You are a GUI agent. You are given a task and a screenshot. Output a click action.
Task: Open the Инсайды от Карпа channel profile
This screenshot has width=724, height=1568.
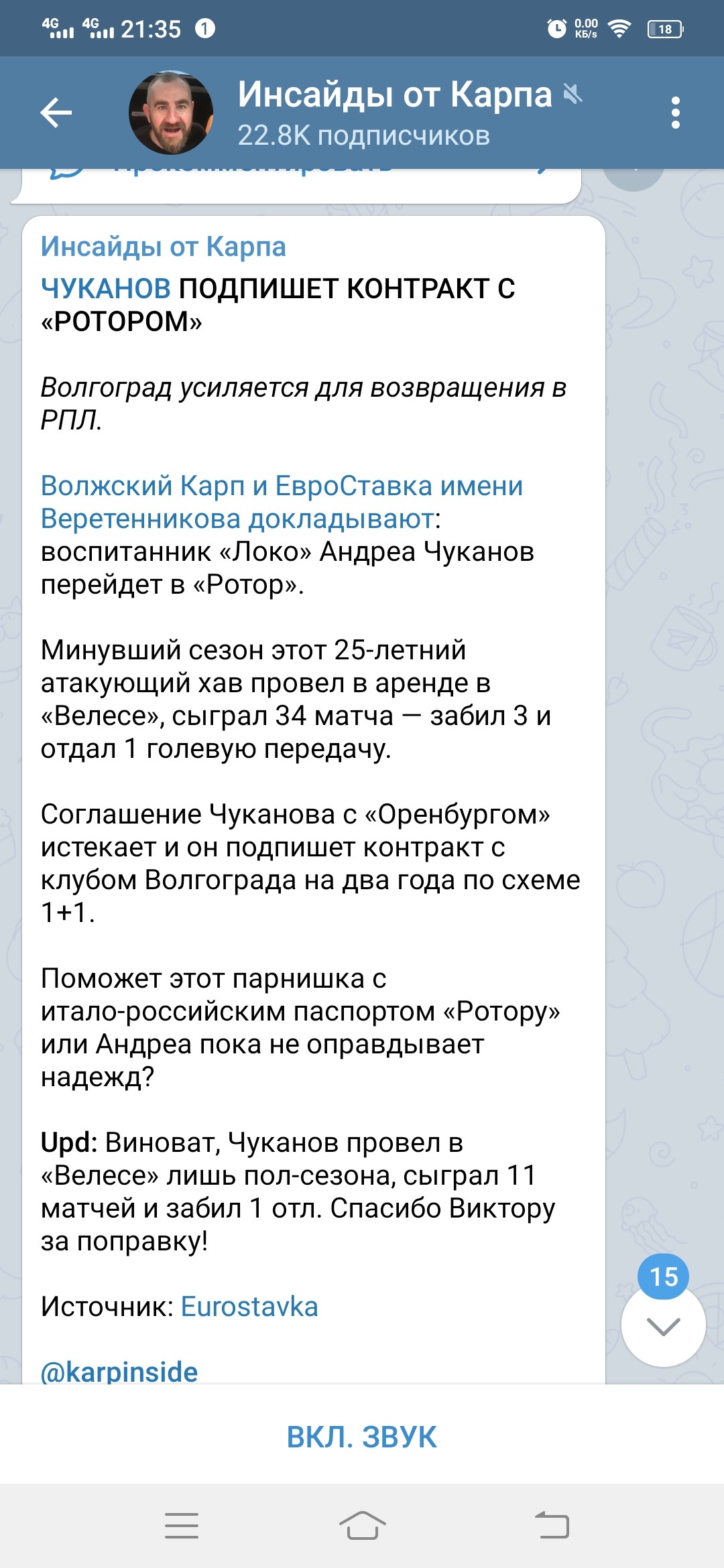pyautogui.click(x=362, y=113)
